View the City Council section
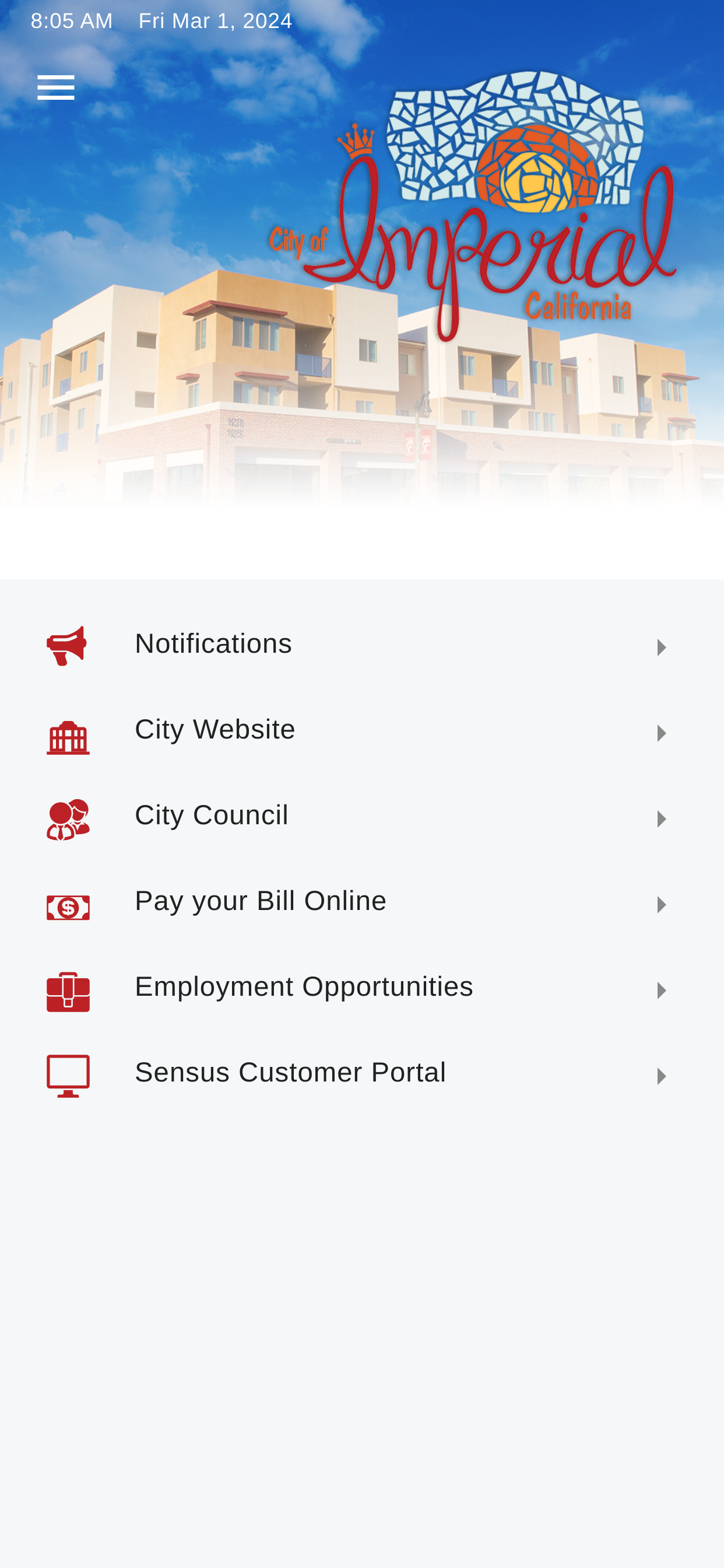 coord(361,817)
